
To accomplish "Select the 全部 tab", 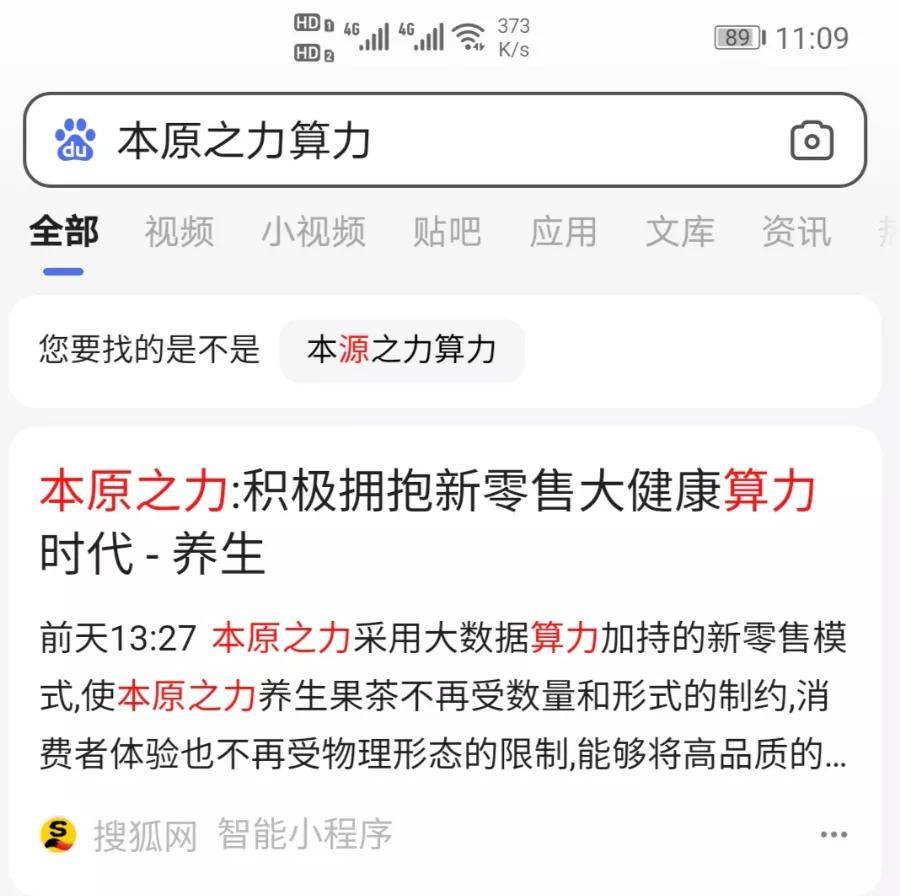I will (x=64, y=231).
